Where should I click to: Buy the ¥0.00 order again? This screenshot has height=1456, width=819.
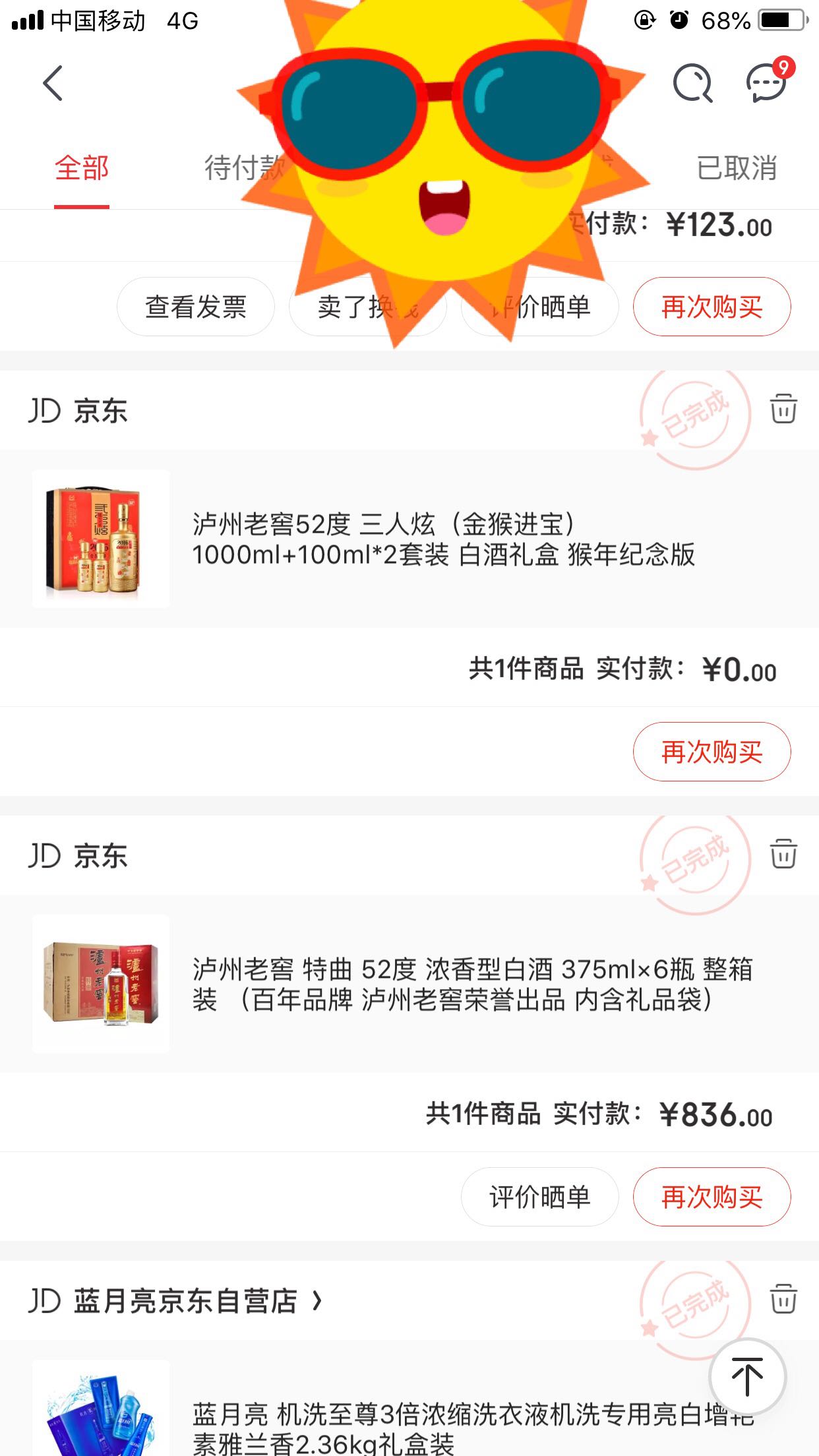[x=712, y=752]
